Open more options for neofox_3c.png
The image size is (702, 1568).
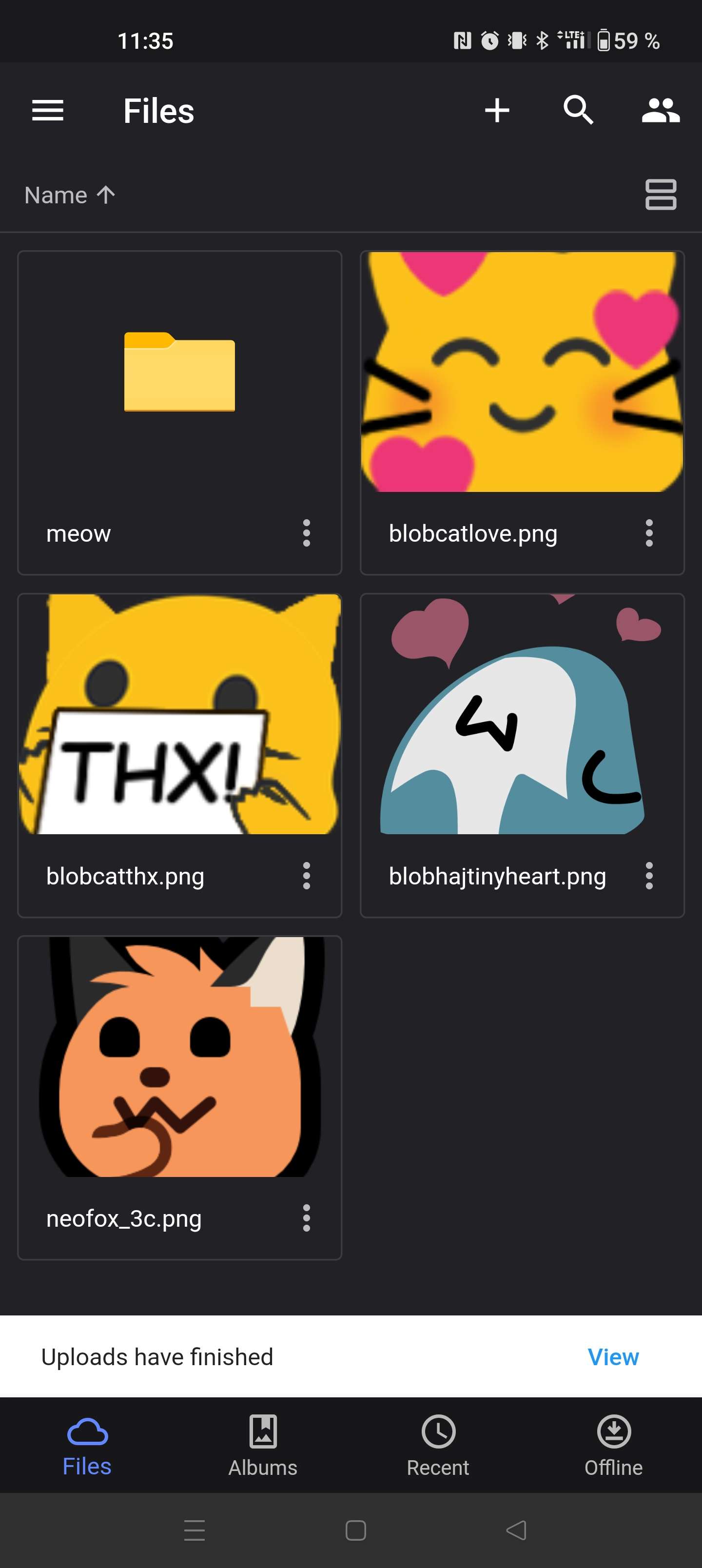tap(306, 1218)
